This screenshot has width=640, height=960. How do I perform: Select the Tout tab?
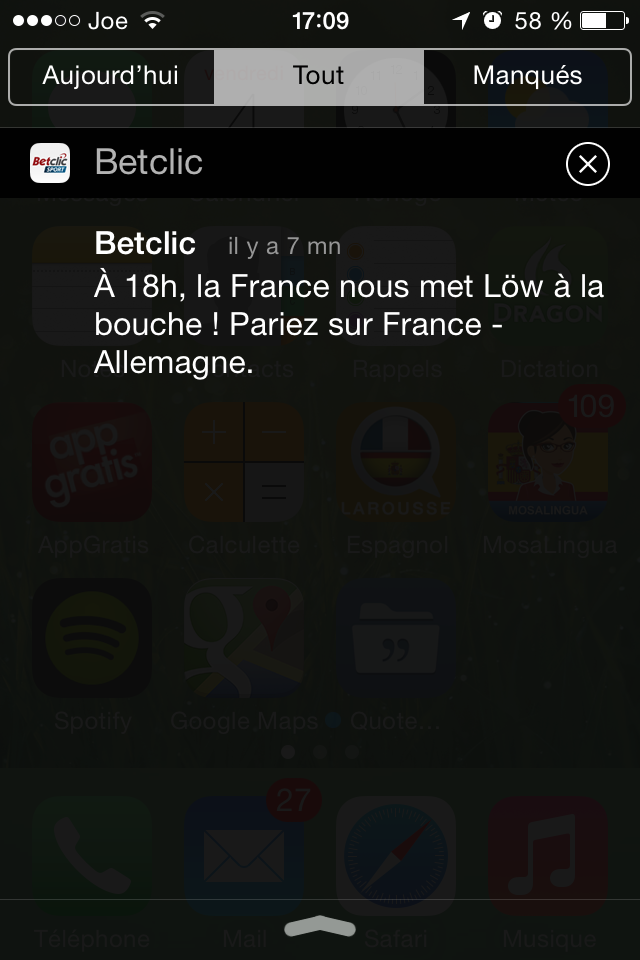click(x=318, y=76)
